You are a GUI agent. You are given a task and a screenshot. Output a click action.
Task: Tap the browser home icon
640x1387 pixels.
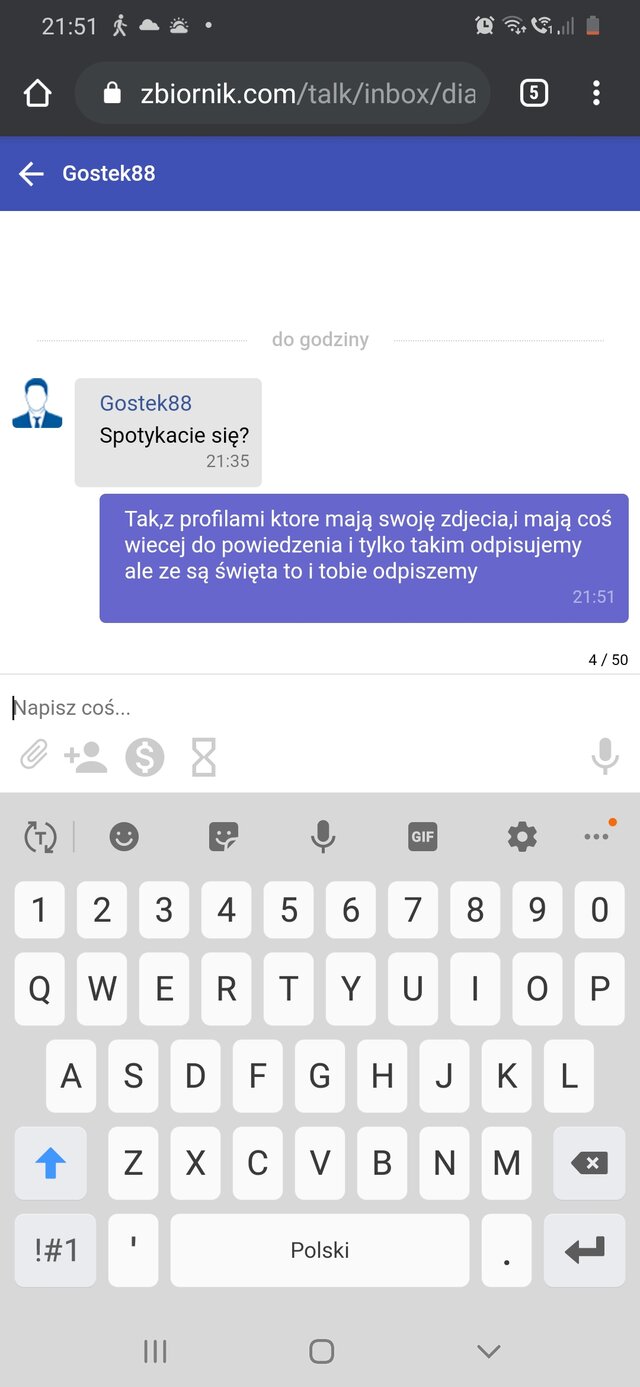(37, 93)
